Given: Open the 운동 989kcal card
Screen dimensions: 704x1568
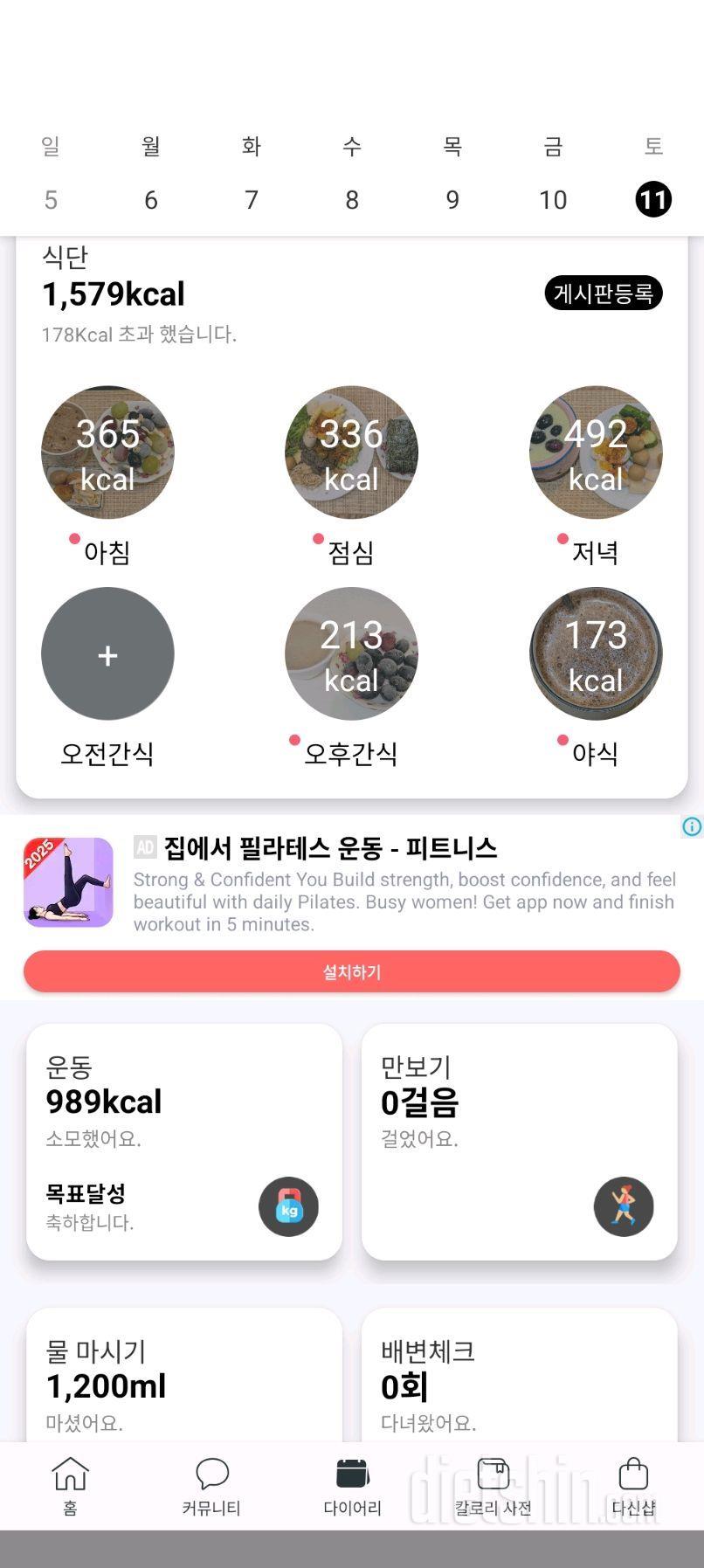Looking at the screenshot, I should pyautogui.click(x=184, y=1142).
